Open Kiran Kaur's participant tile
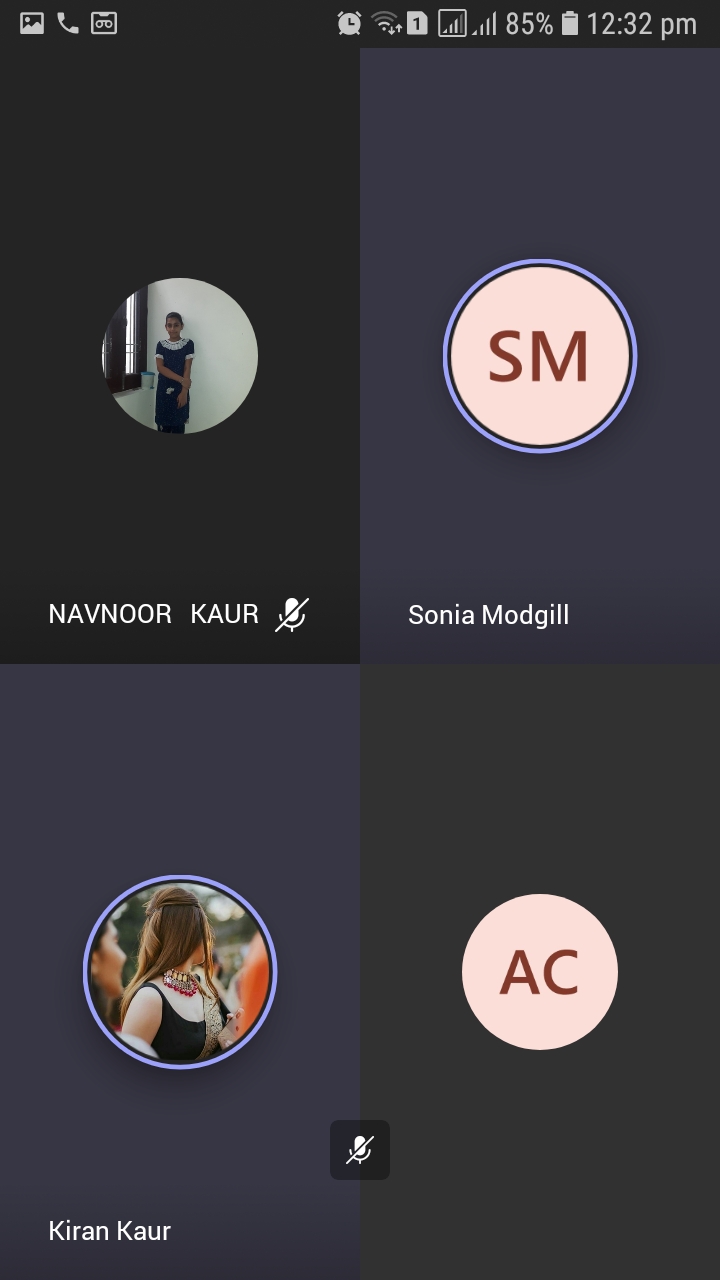Screen dimensions: 720x1280 180,972
